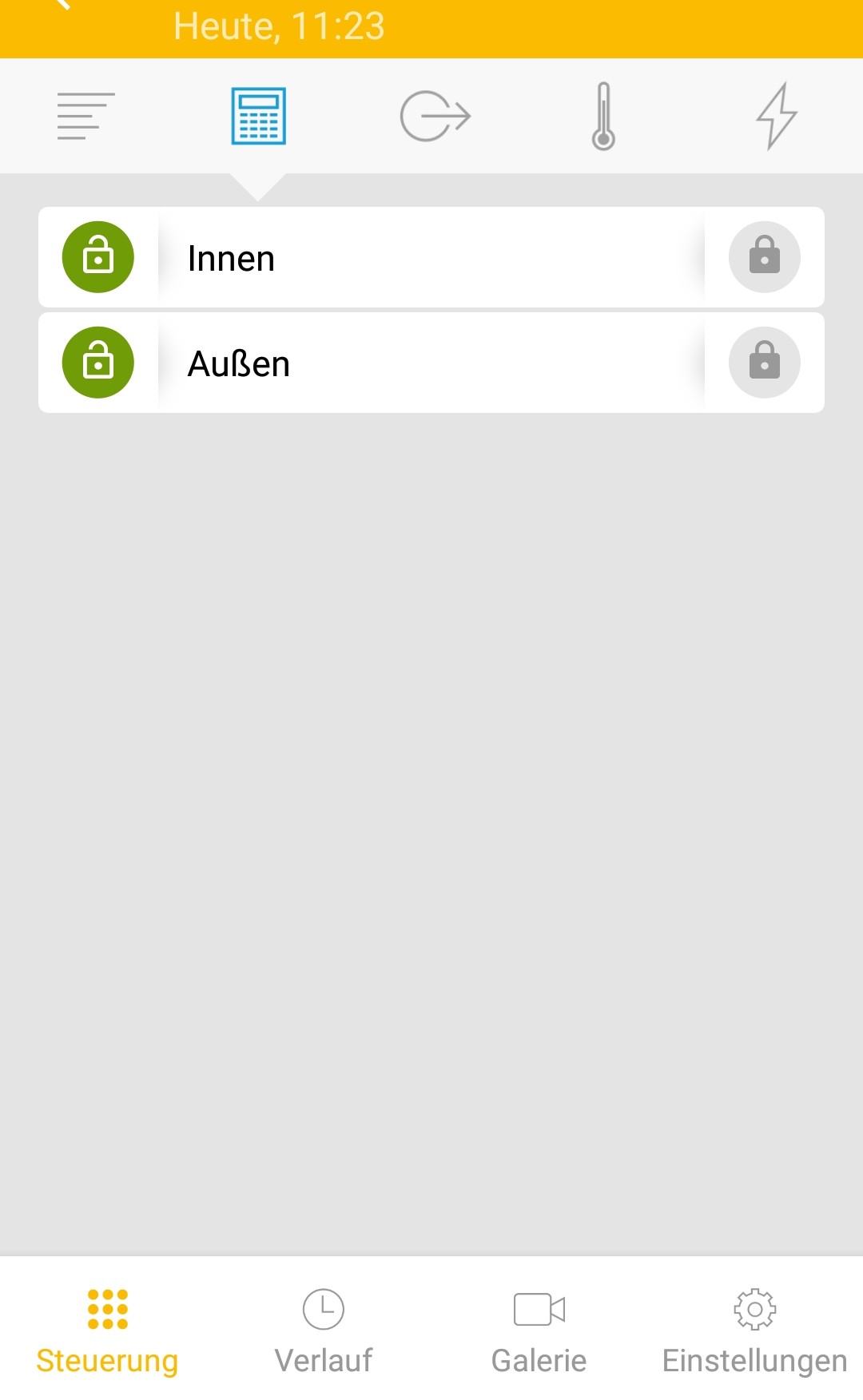863x1400 pixels.
Task: Open the Außen partition row
Action: 431,363
